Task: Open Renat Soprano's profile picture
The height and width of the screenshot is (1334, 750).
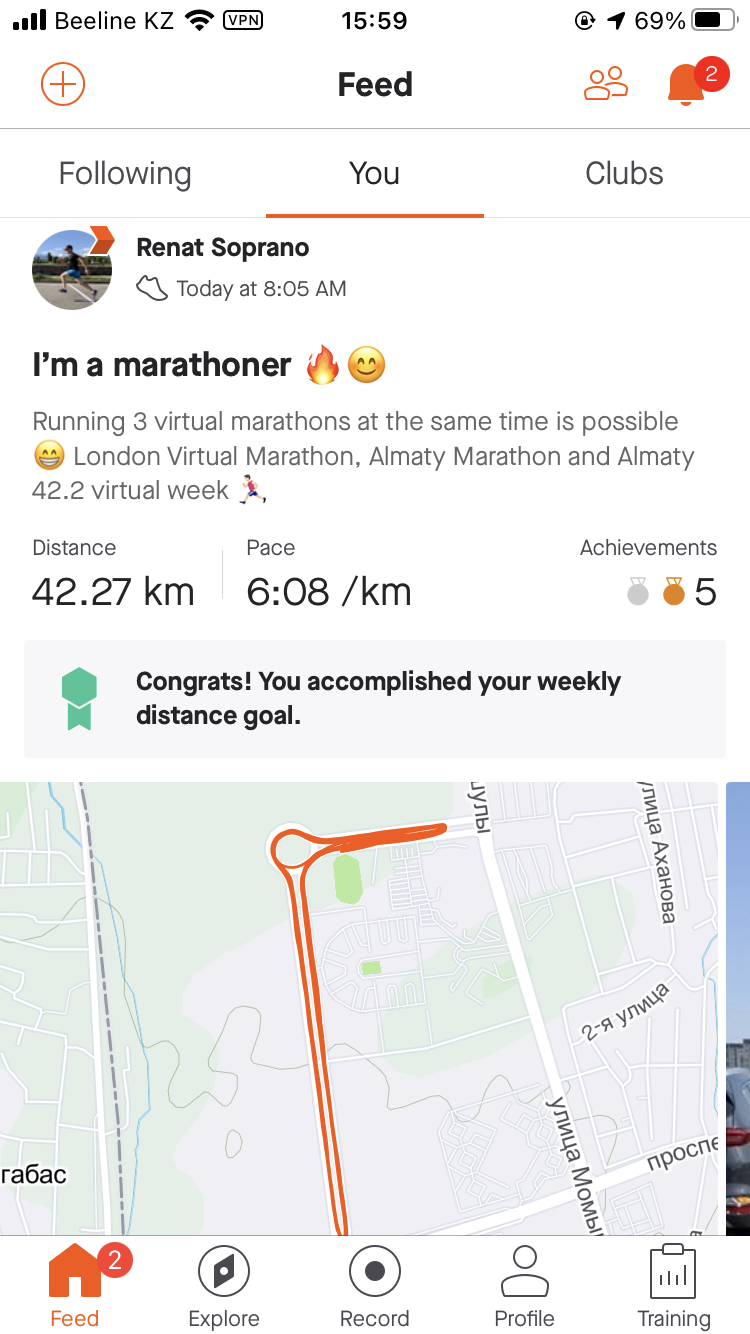Action: pos(72,269)
